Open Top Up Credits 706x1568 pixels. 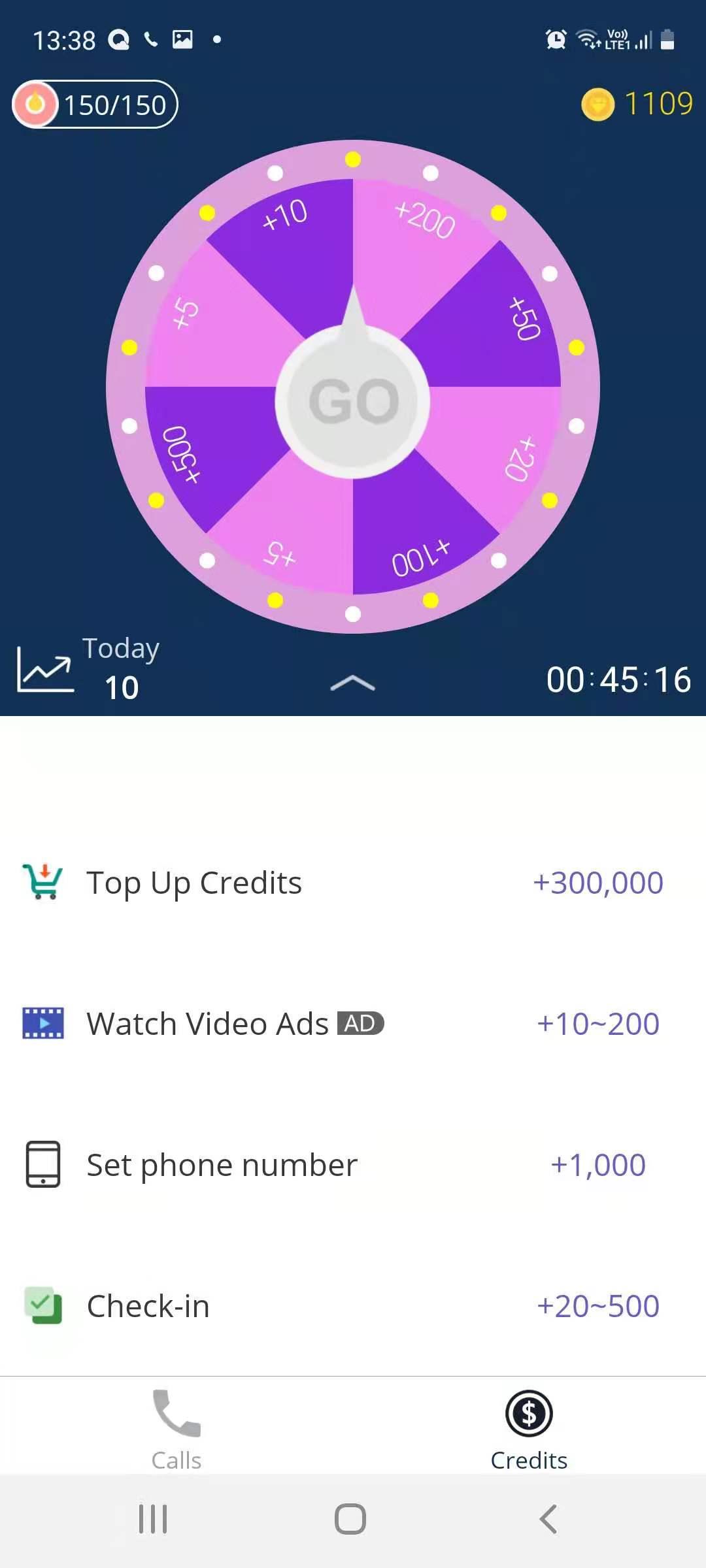pyautogui.click(x=353, y=883)
